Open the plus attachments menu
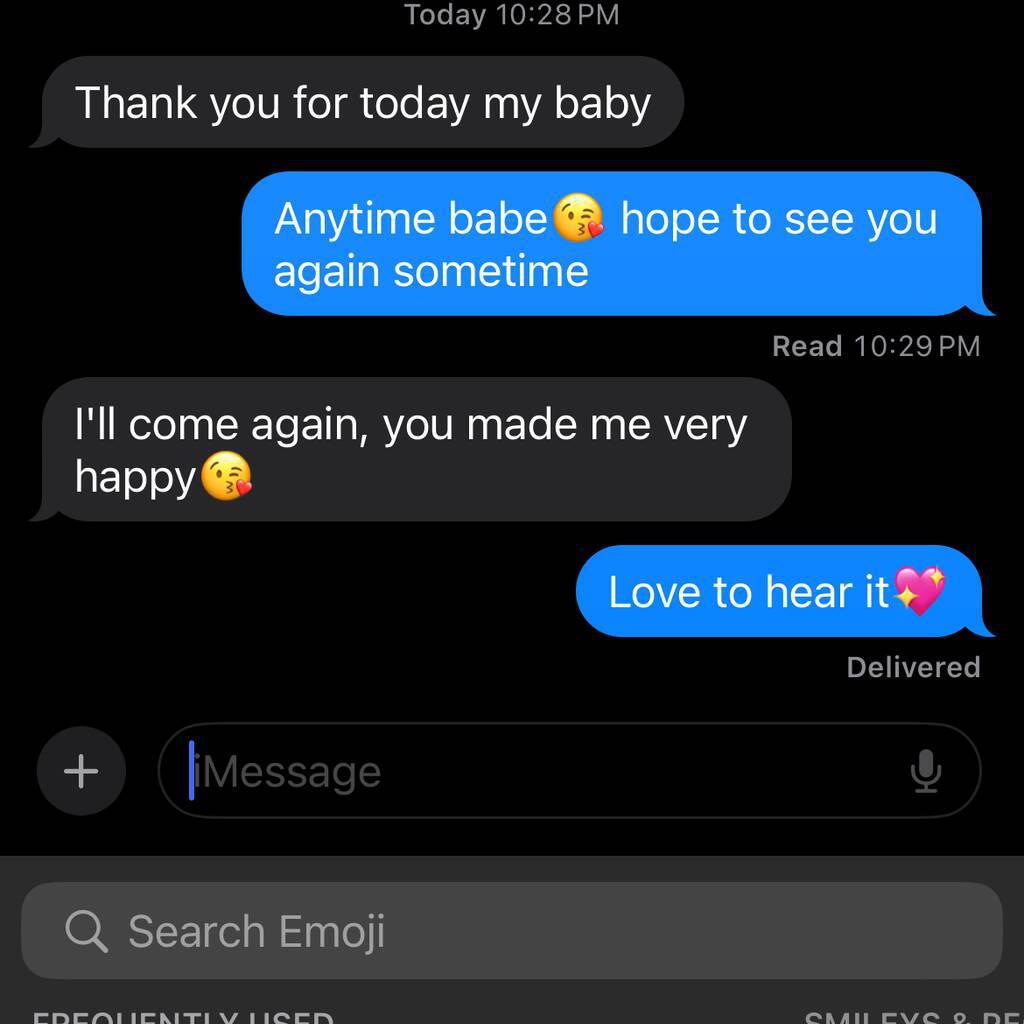1024x1024 pixels. tap(81, 771)
